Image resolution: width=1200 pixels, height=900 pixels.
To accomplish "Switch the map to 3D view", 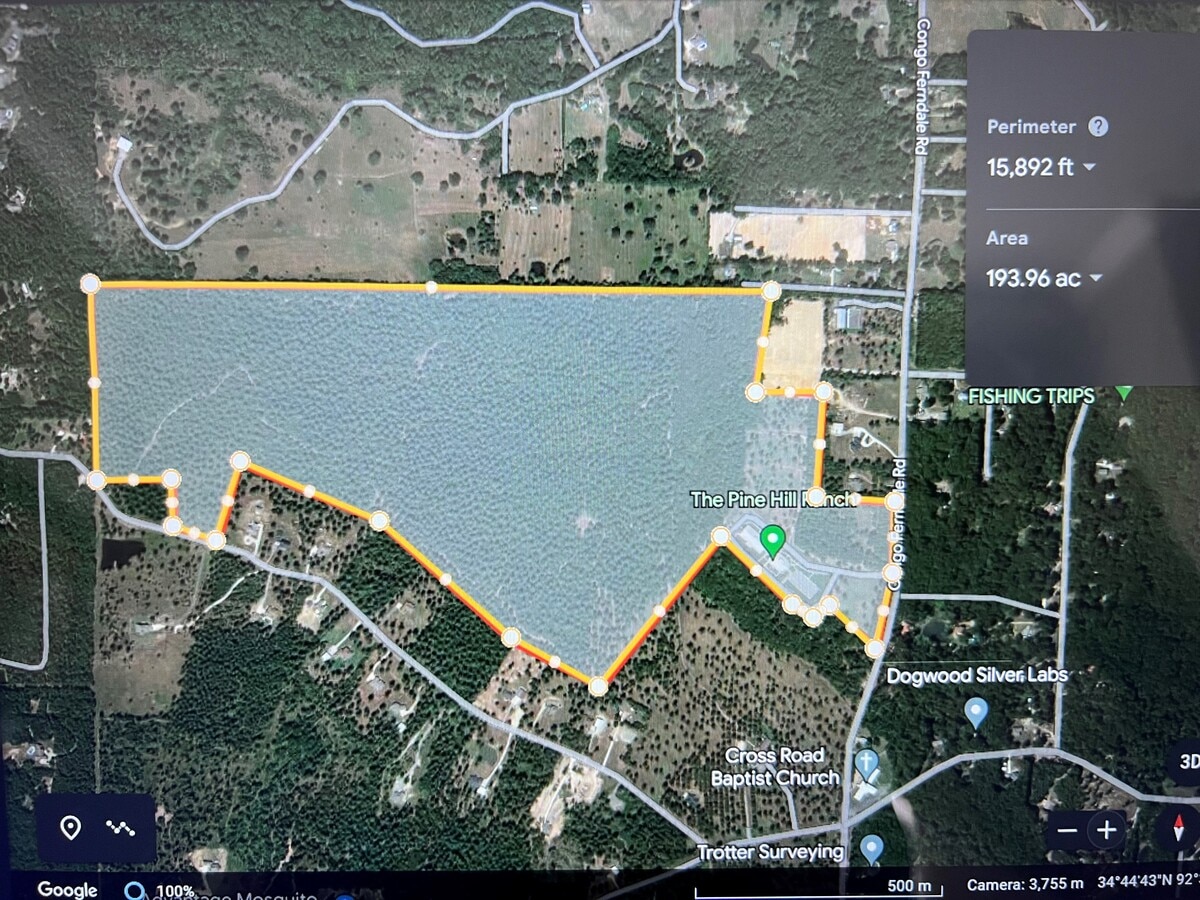I will 1187,761.
